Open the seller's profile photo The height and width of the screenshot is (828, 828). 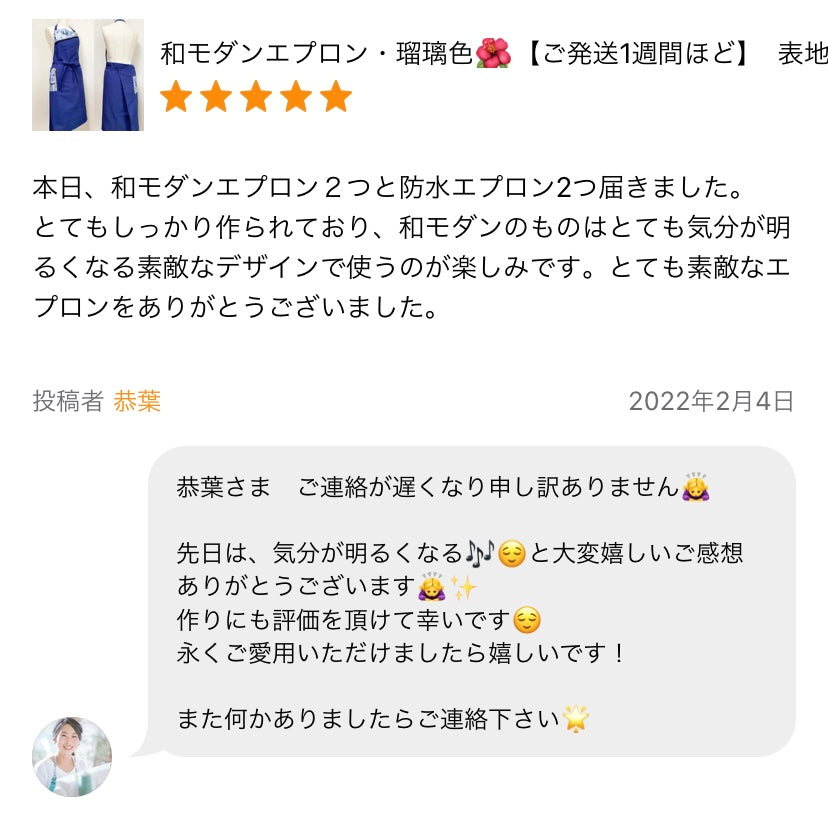[x=72, y=756]
